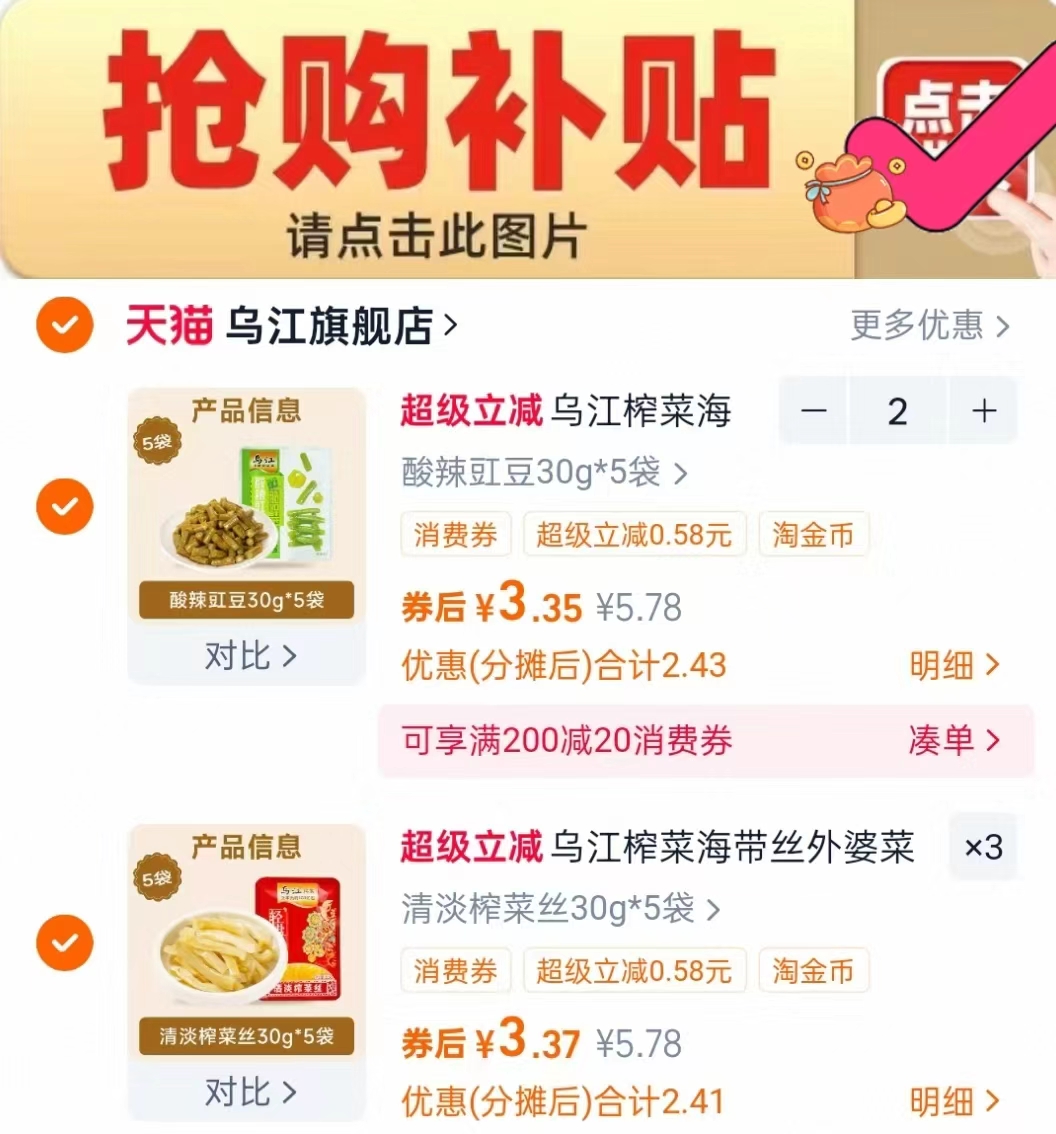Click the 超级立减0.58元 tag on first item
The height and width of the screenshot is (1134, 1056).
pyautogui.click(x=634, y=535)
